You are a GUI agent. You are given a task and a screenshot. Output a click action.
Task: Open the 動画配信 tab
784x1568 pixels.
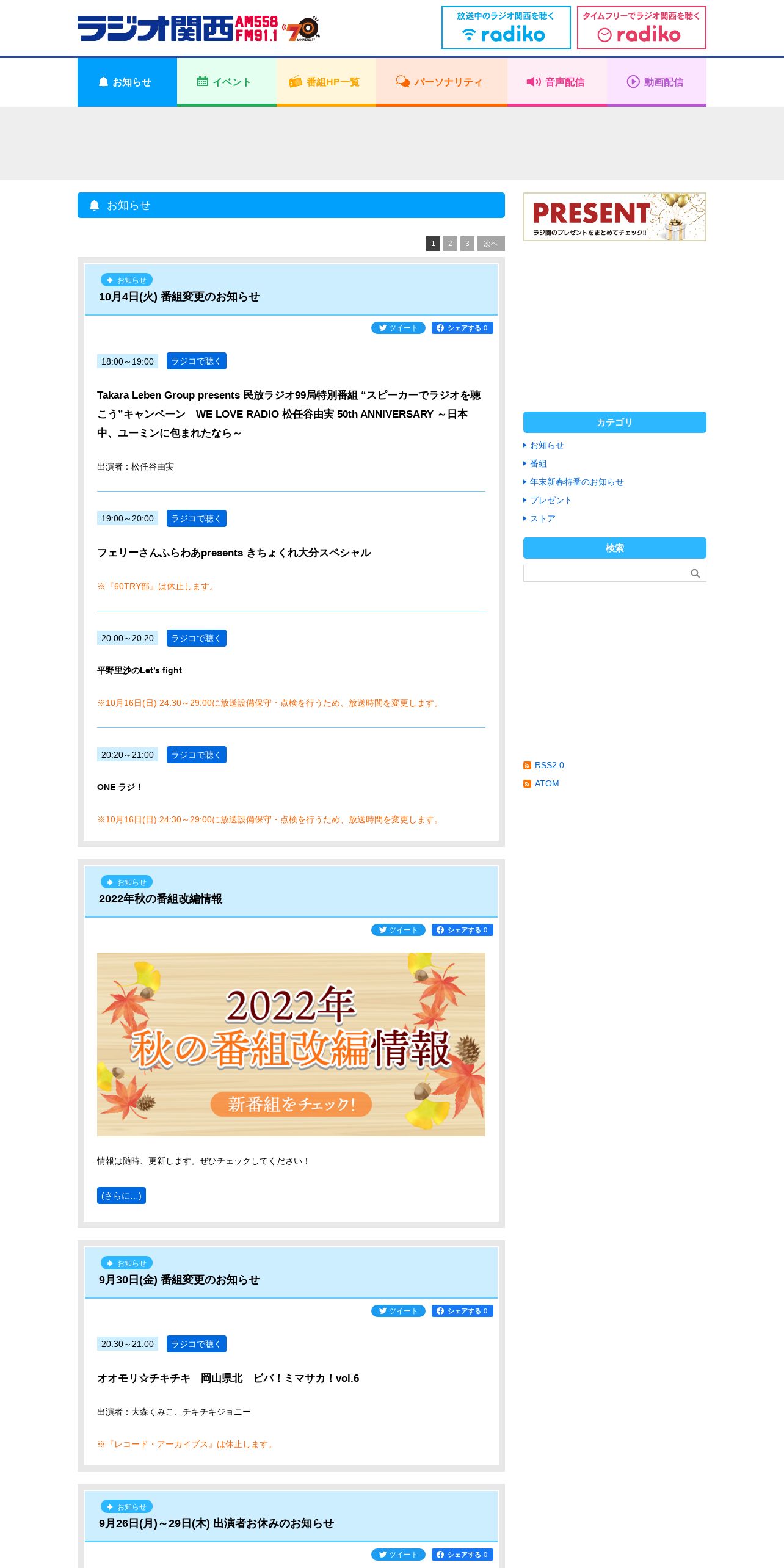click(x=656, y=82)
